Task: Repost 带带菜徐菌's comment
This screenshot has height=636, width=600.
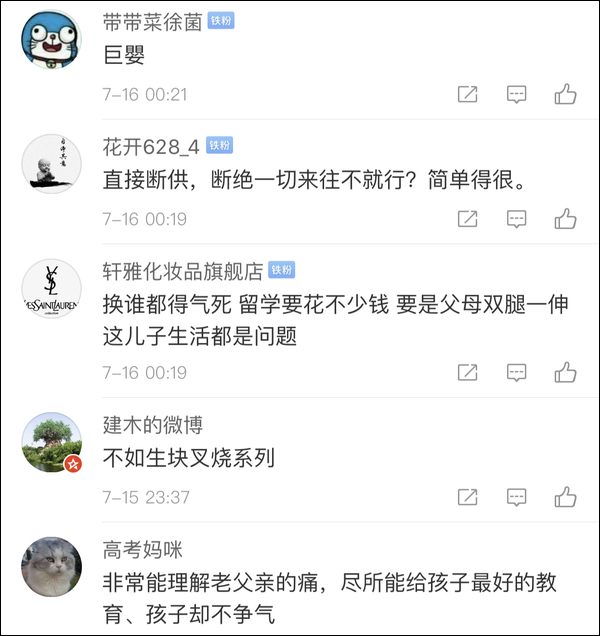Action: (467, 95)
